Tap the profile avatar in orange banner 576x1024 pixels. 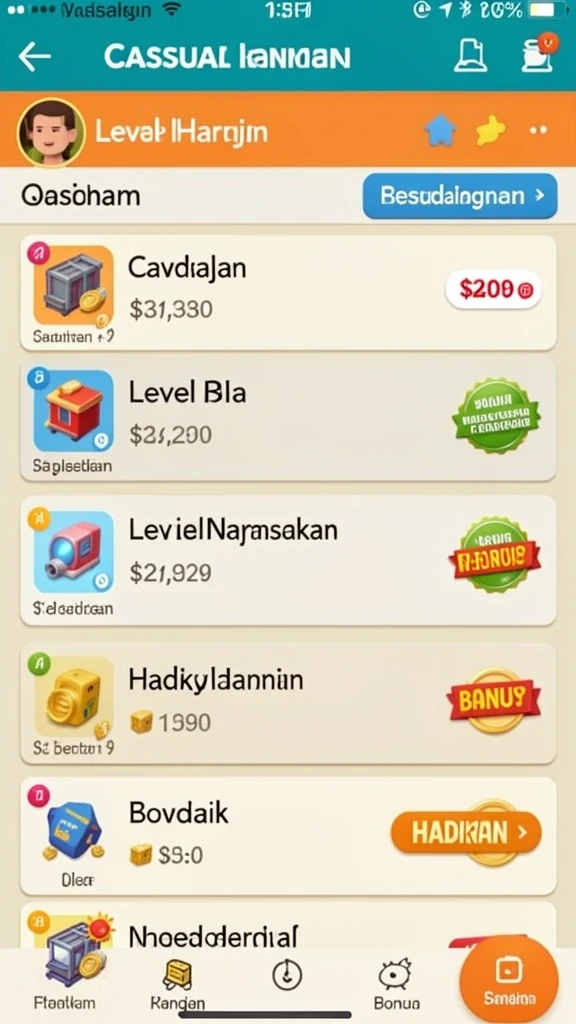click(50, 133)
